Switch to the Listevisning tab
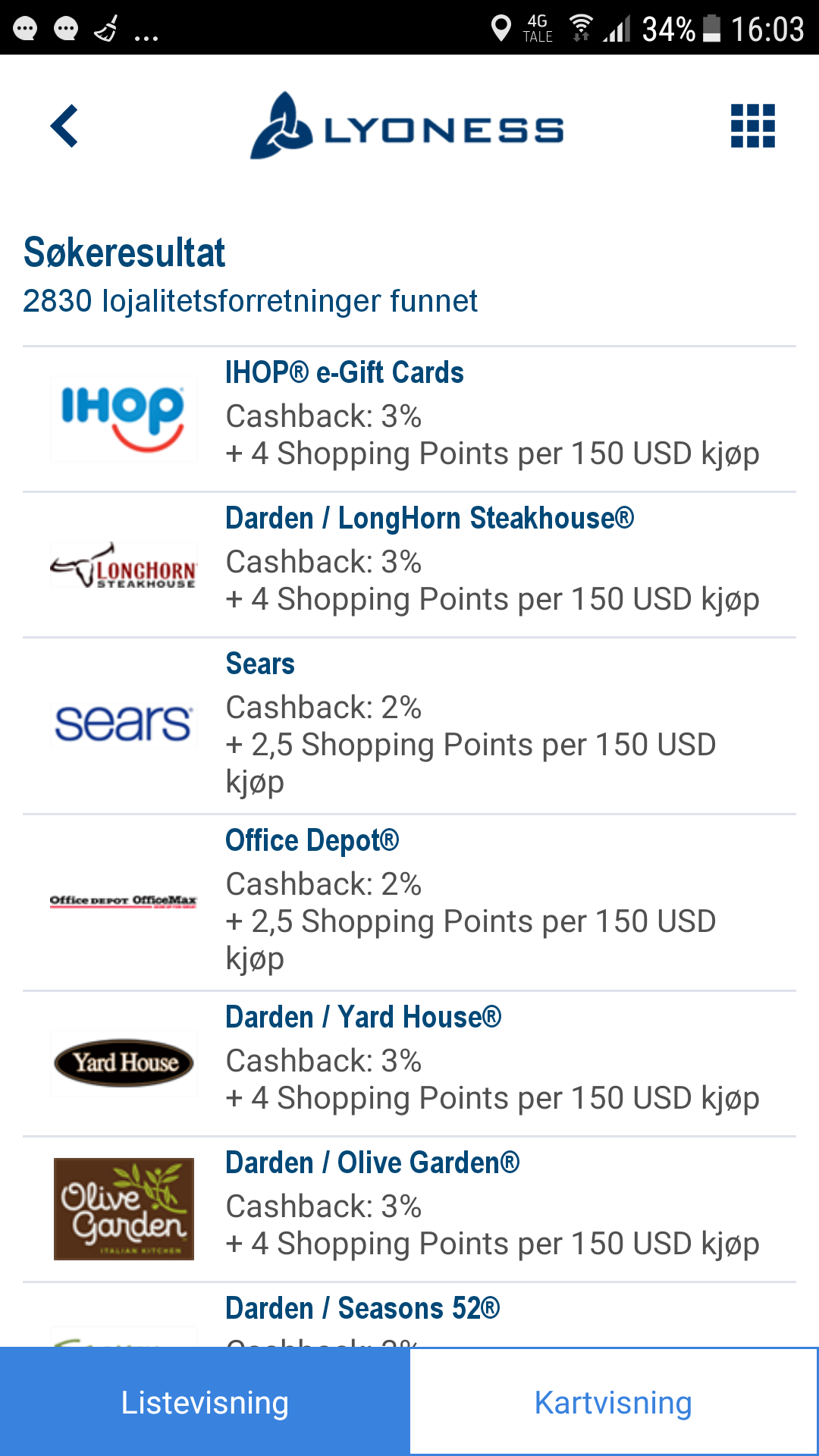 (205, 1402)
